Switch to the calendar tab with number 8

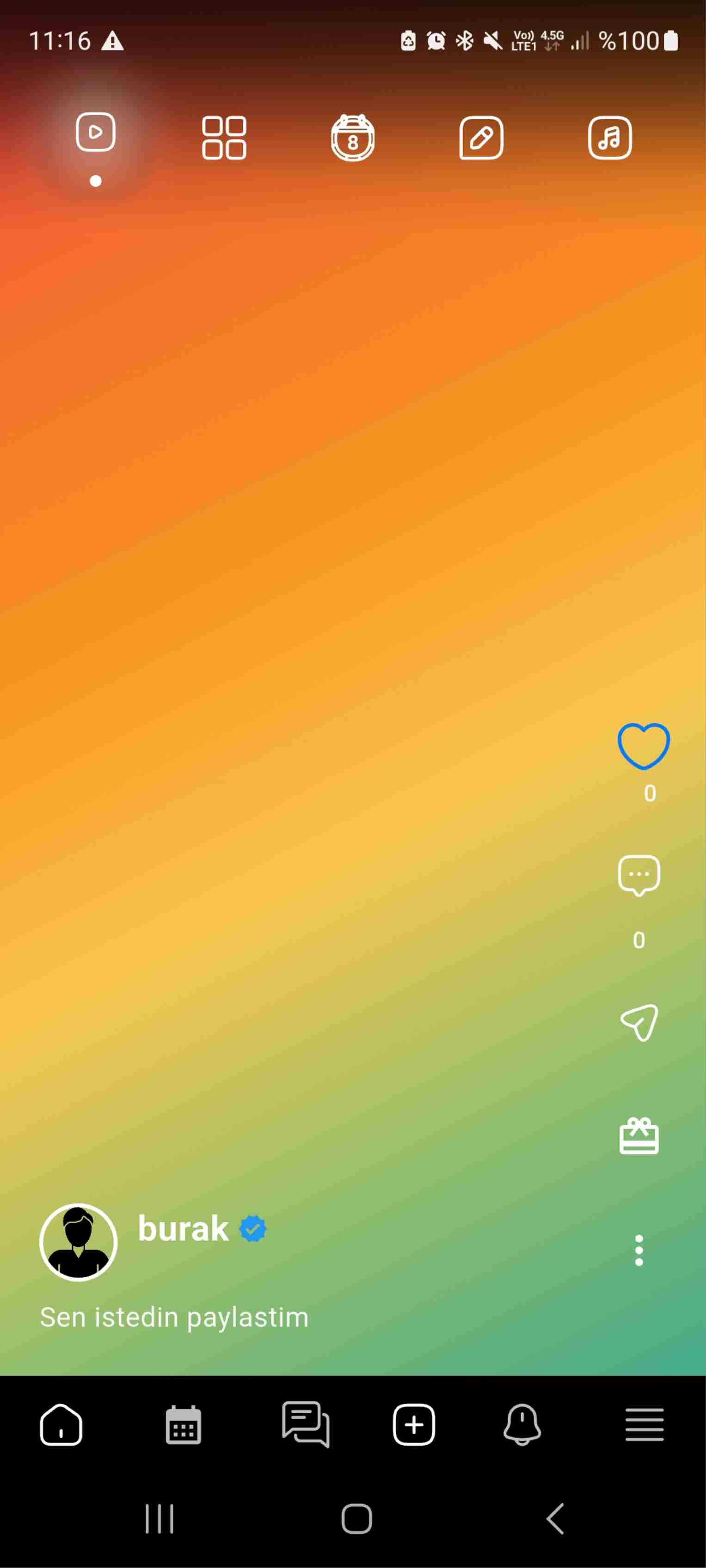(x=353, y=138)
